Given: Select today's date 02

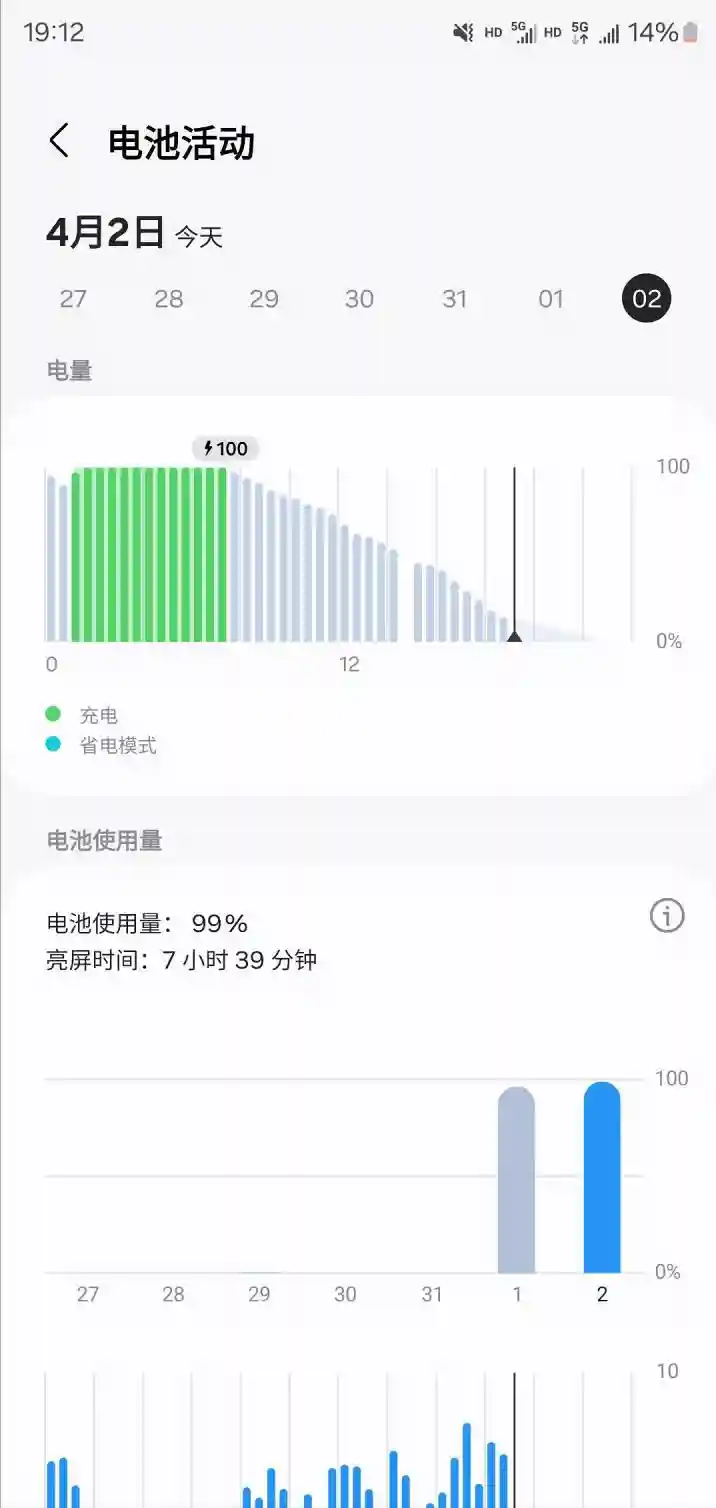Looking at the screenshot, I should (646, 299).
